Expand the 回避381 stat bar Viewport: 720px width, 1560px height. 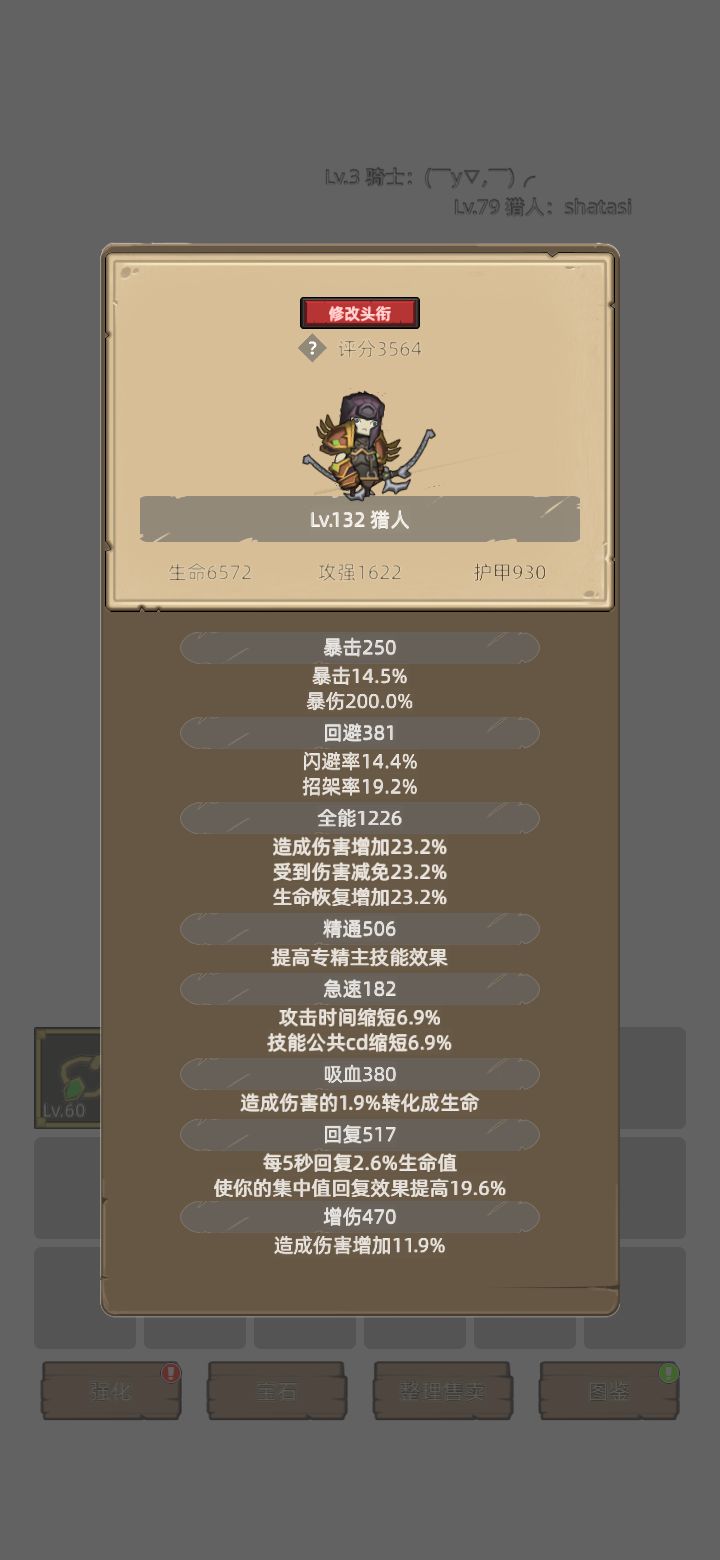pyautogui.click(x=359, y=733)
